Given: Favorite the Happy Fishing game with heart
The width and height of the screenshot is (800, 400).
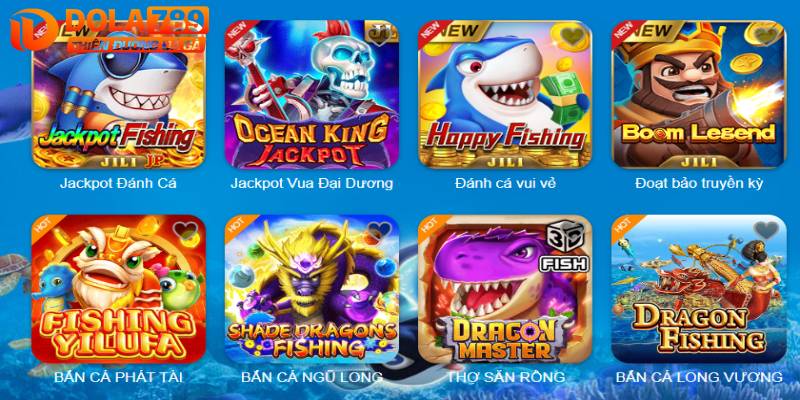Looking at the screenshot, I should (x=573, y=36).
